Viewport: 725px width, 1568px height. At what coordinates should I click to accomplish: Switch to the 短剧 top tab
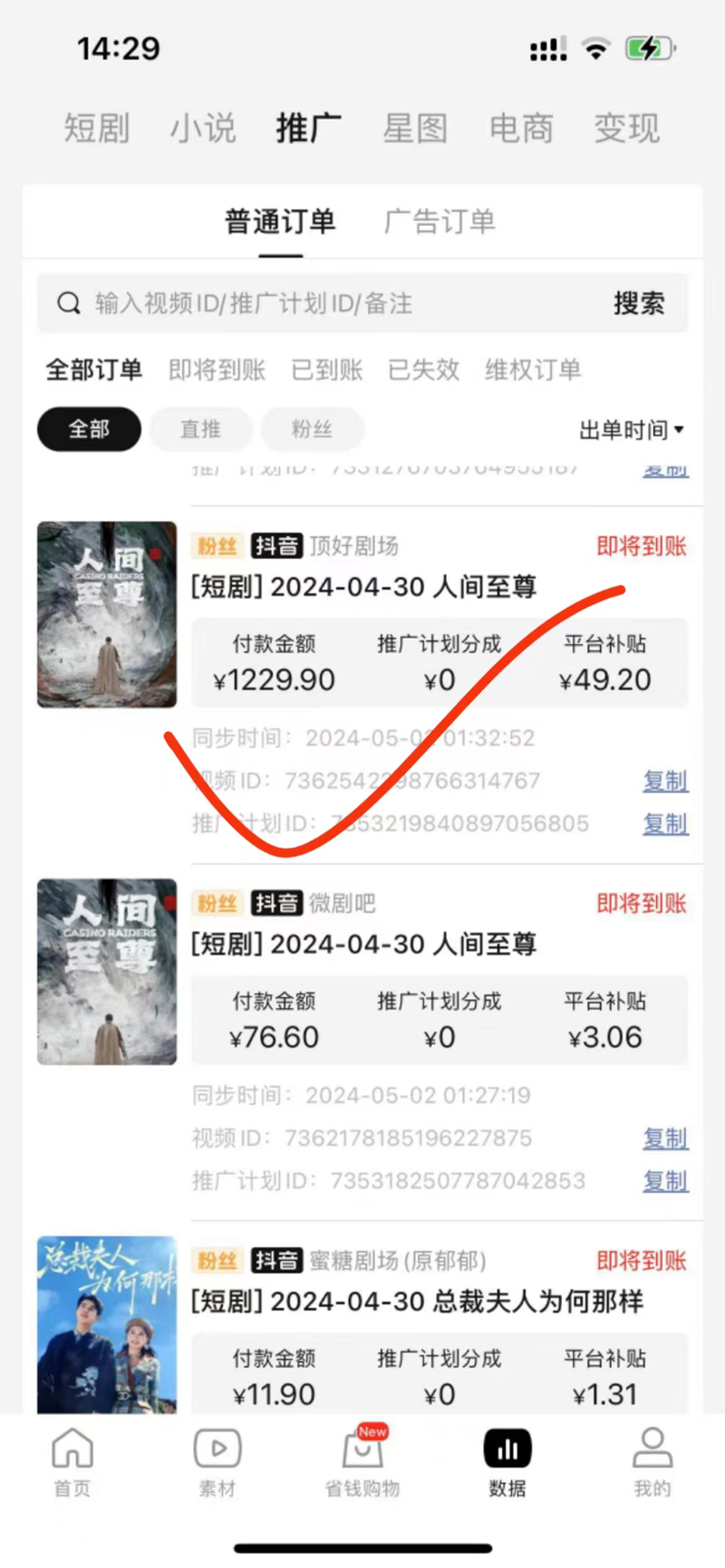point(97,128)
